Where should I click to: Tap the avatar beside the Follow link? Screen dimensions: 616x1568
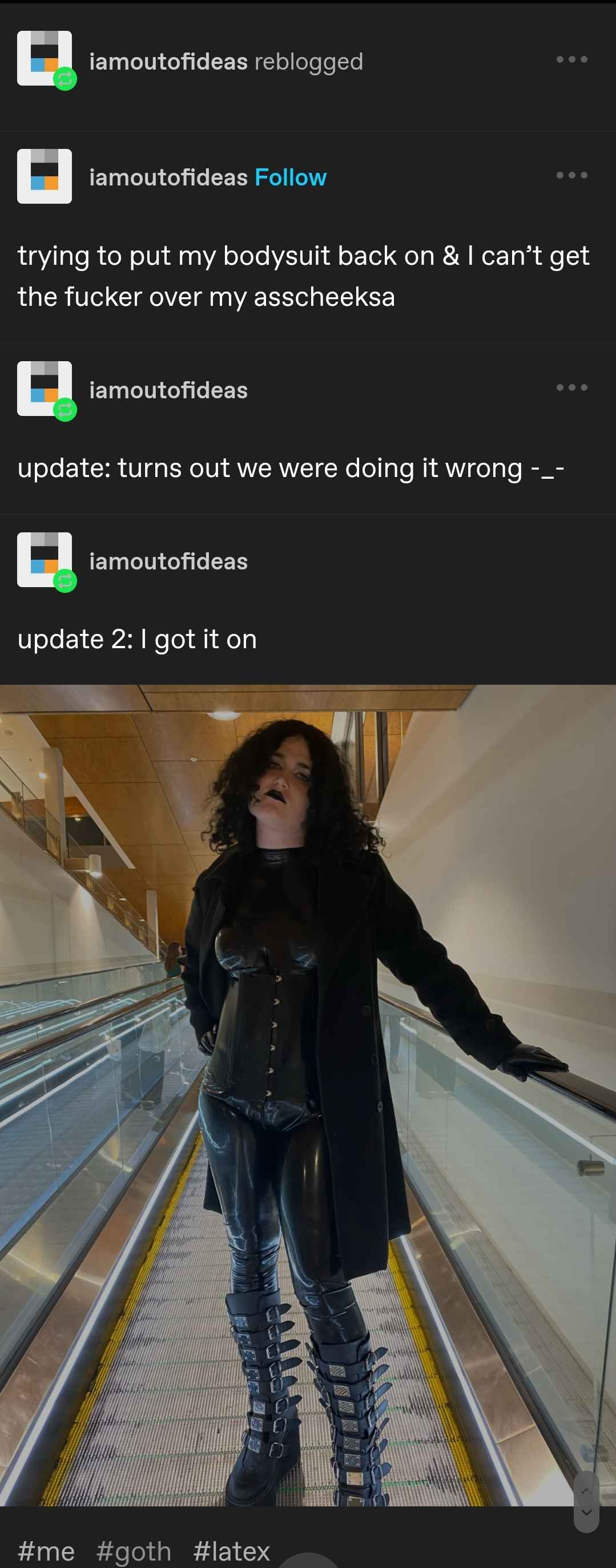pos(45,176)
